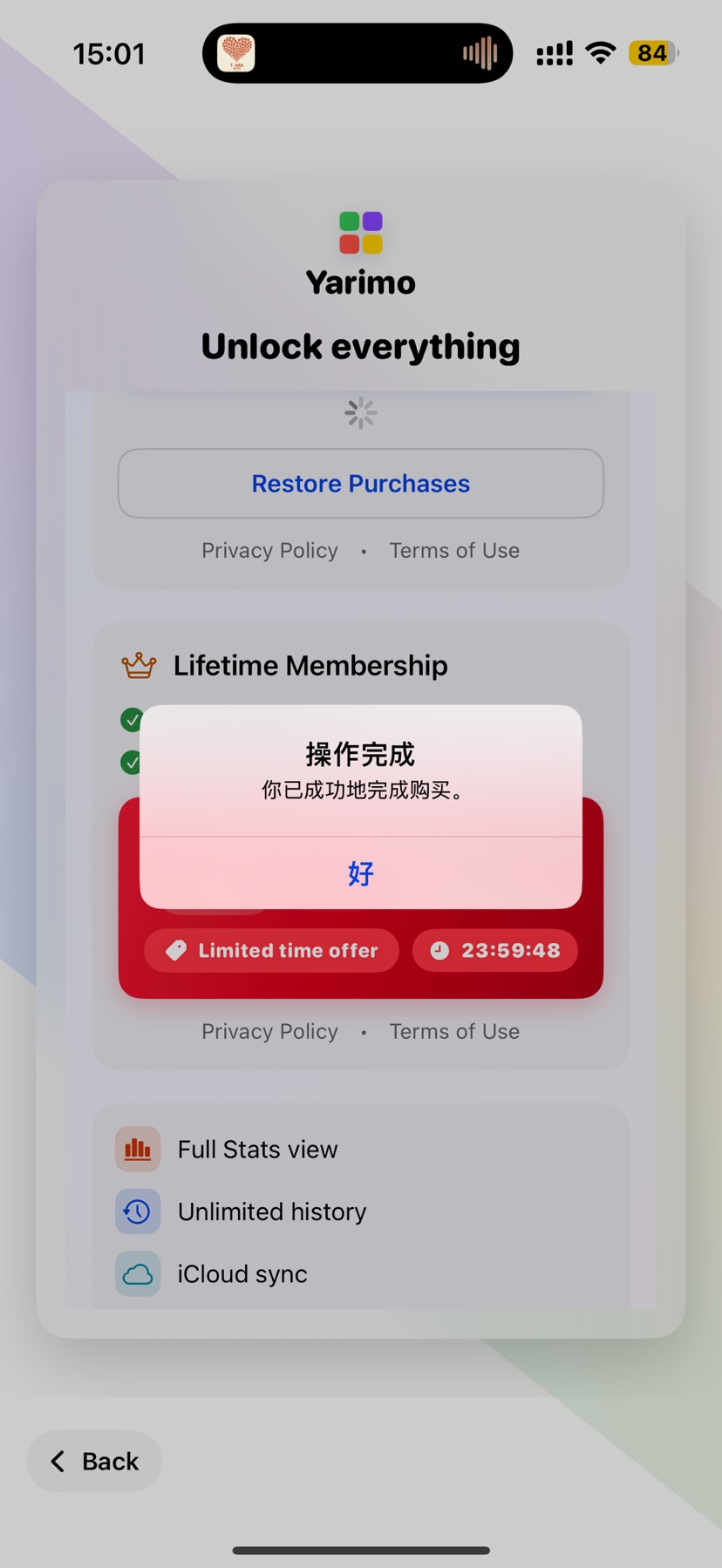This screenshot has width=722, height=1568.
Task: Open Privacy Policy under Restore Purchases
Action: coord(269,551)
